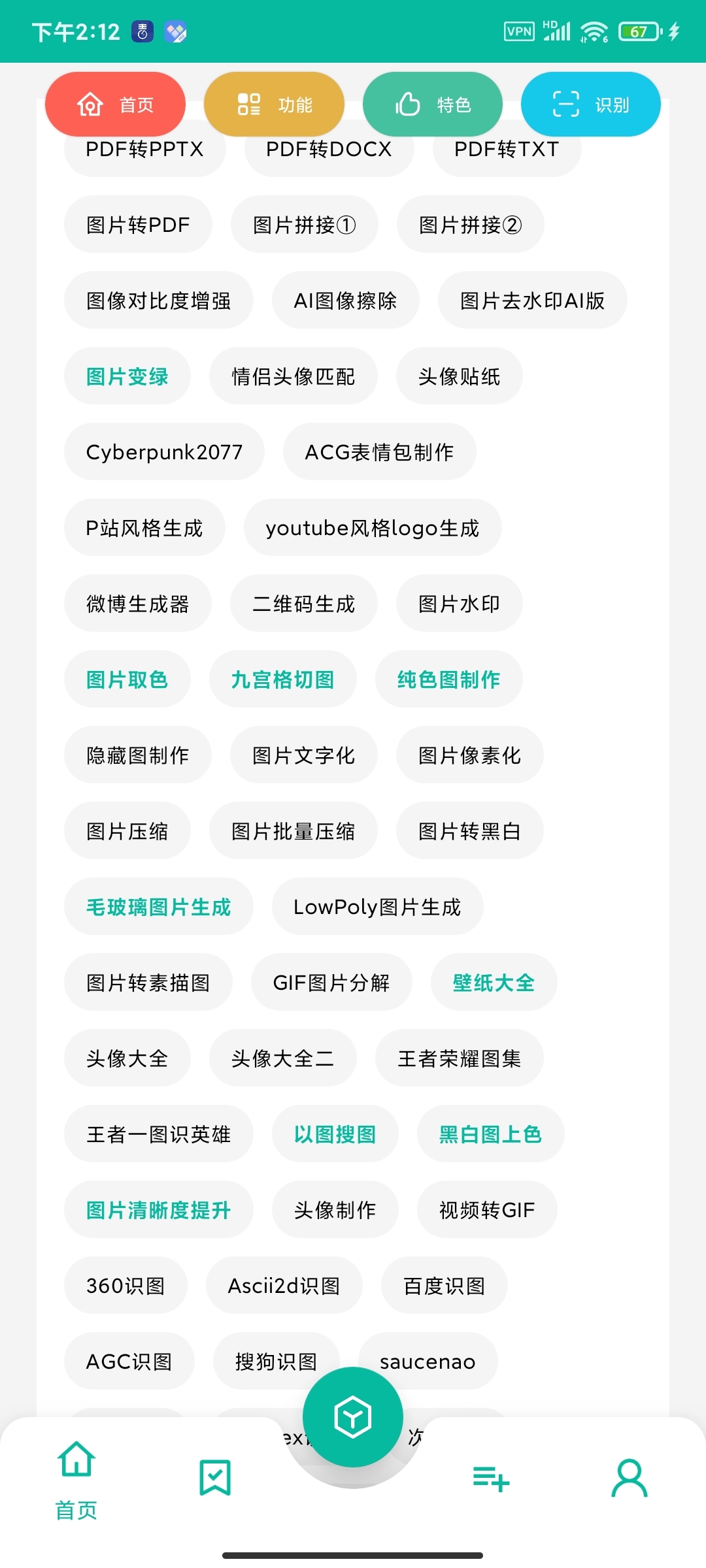The width and height of the screenshot is (706, 1568).
Task: Open the 九宫格切图 tool
Action: [x=282, y=679]
